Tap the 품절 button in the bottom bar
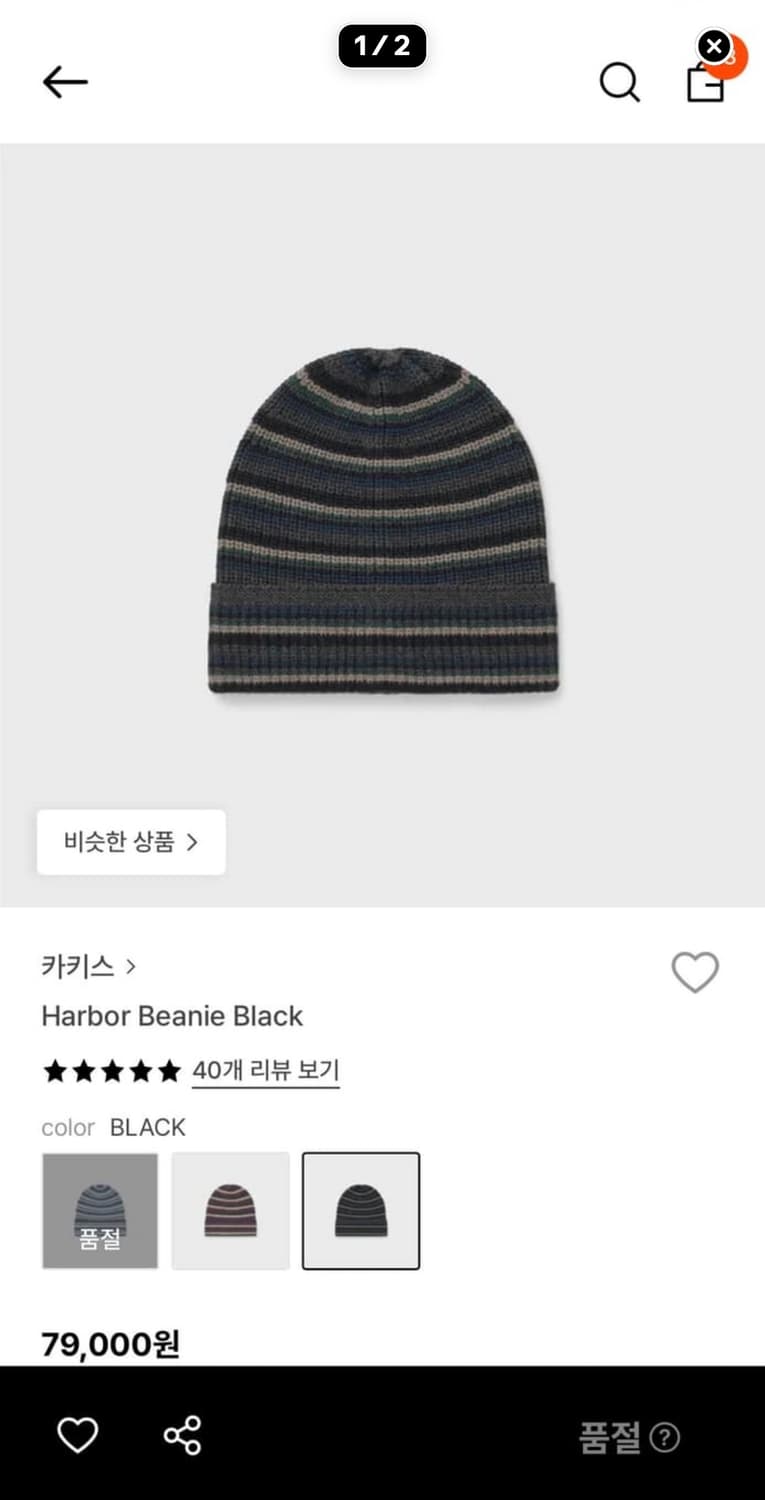Viewport: 765px width, 1500px height. 611,1437
